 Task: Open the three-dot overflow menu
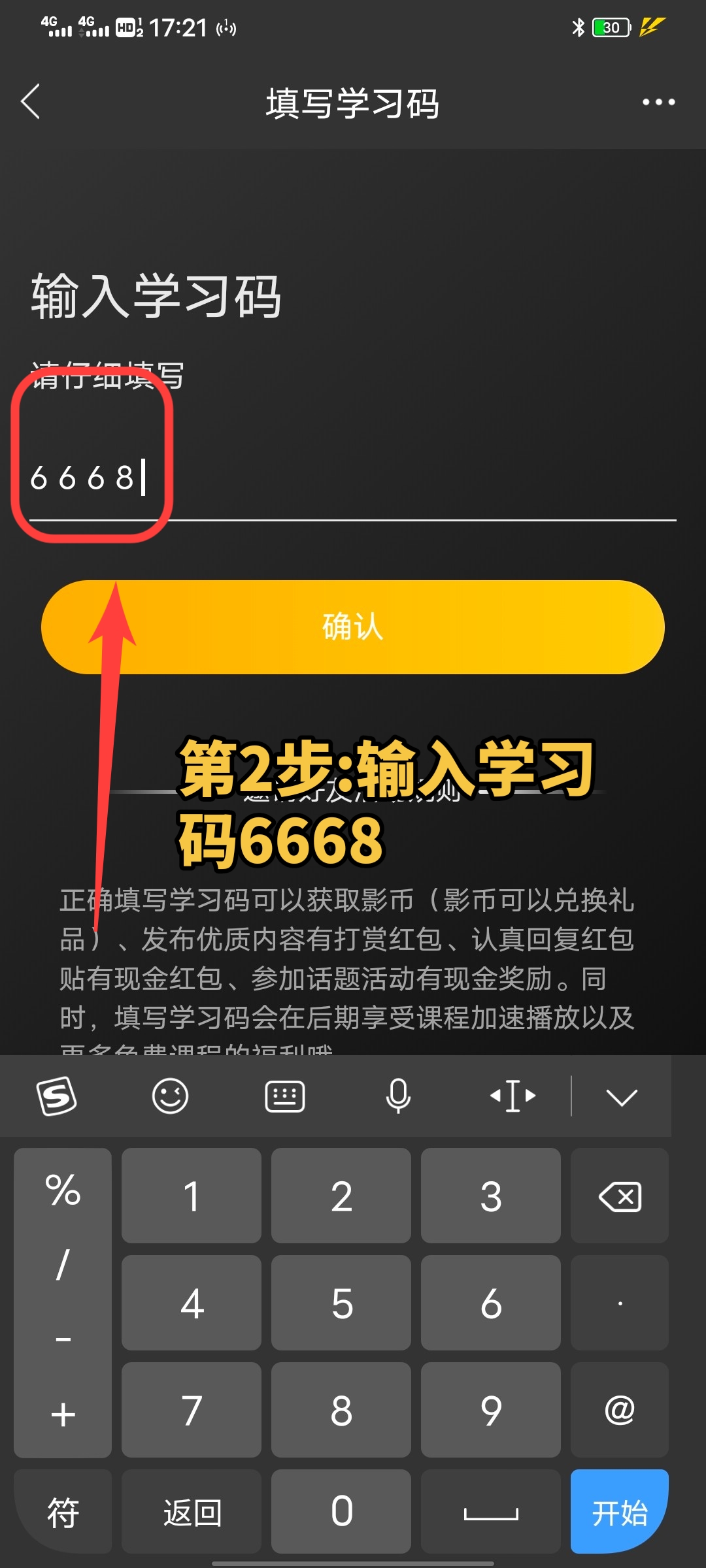658,102
